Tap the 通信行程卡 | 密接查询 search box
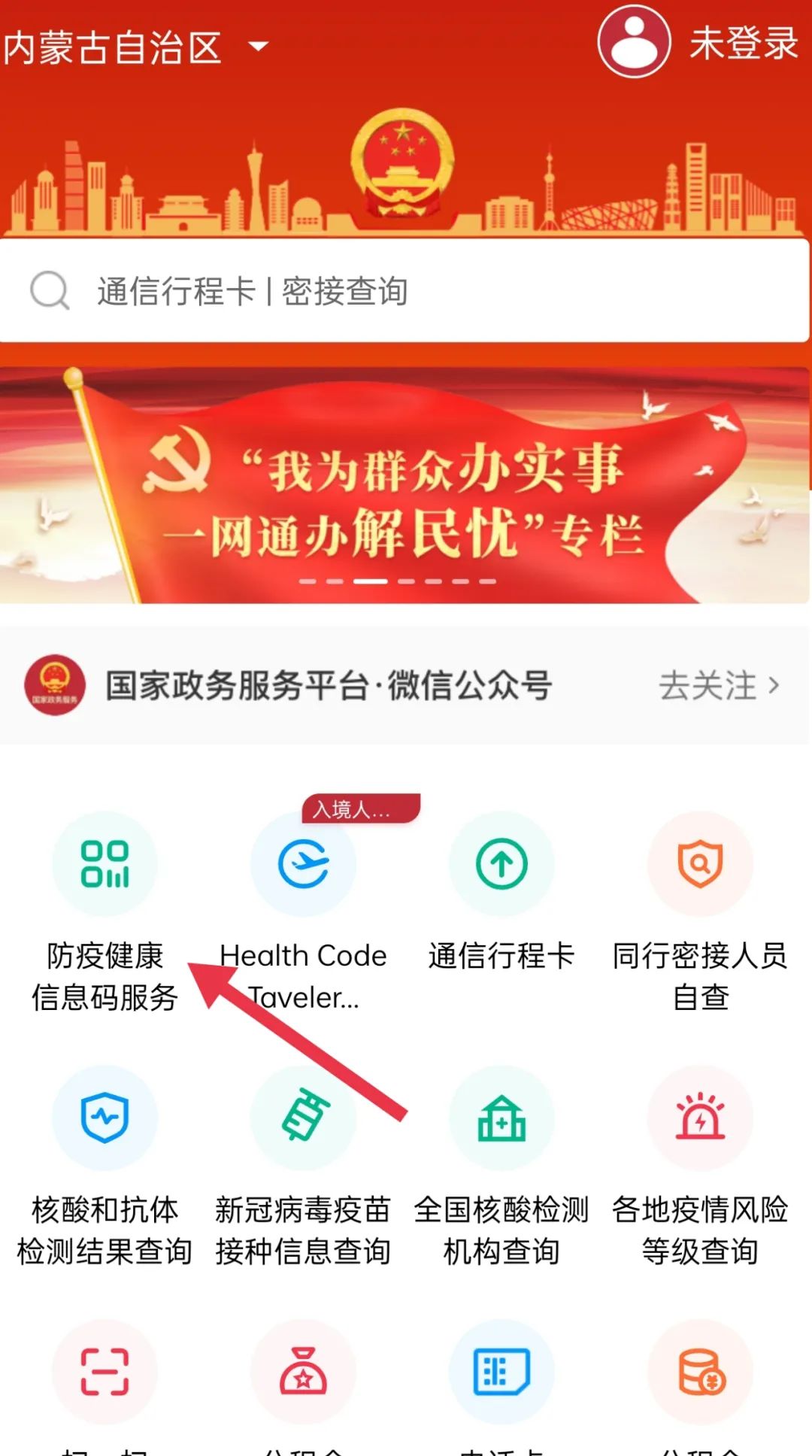Screen dimensions: 812x1456 pos(404,291)
